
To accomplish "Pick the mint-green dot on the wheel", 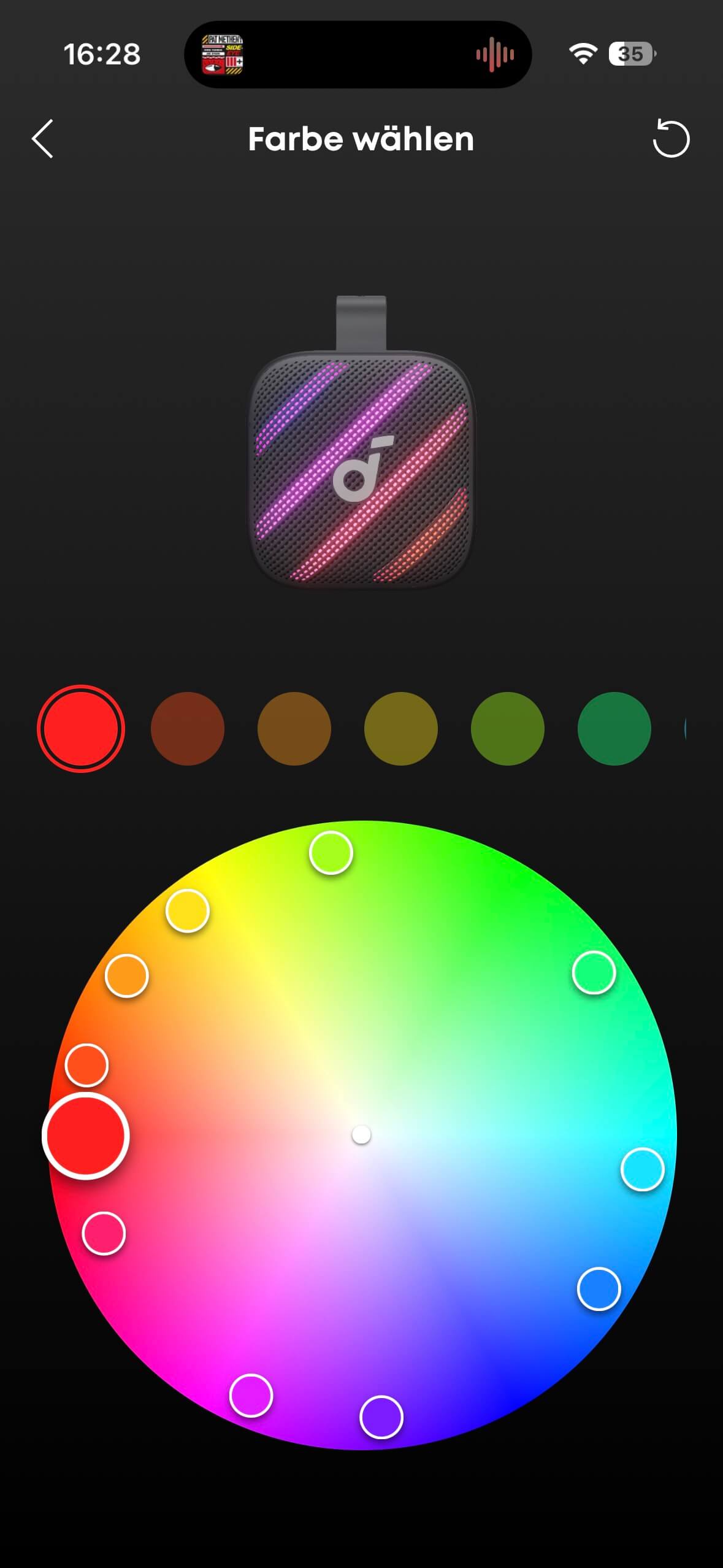I will (x=594, y=972).
